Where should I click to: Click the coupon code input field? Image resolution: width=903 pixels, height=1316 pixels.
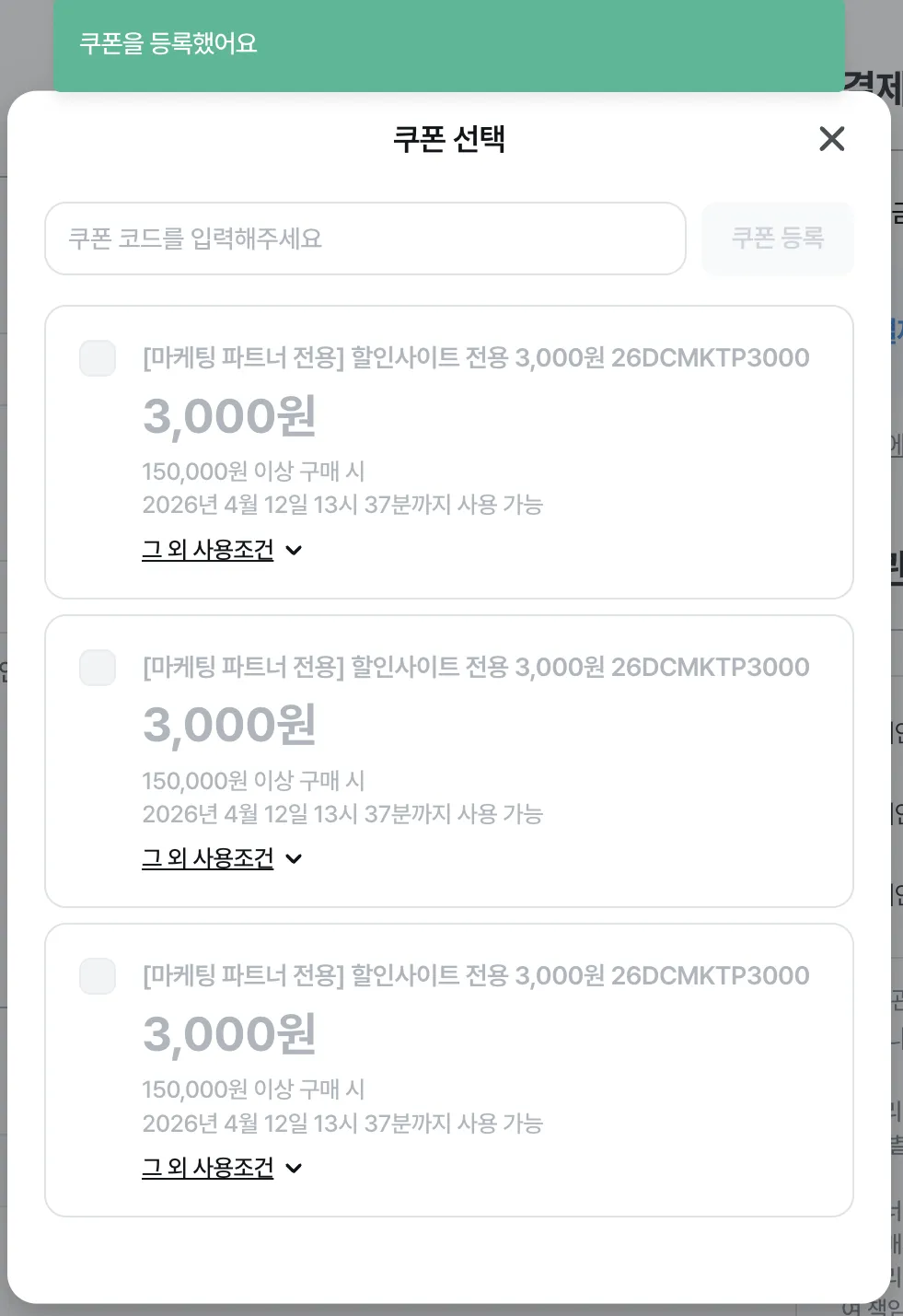point(365,239)
